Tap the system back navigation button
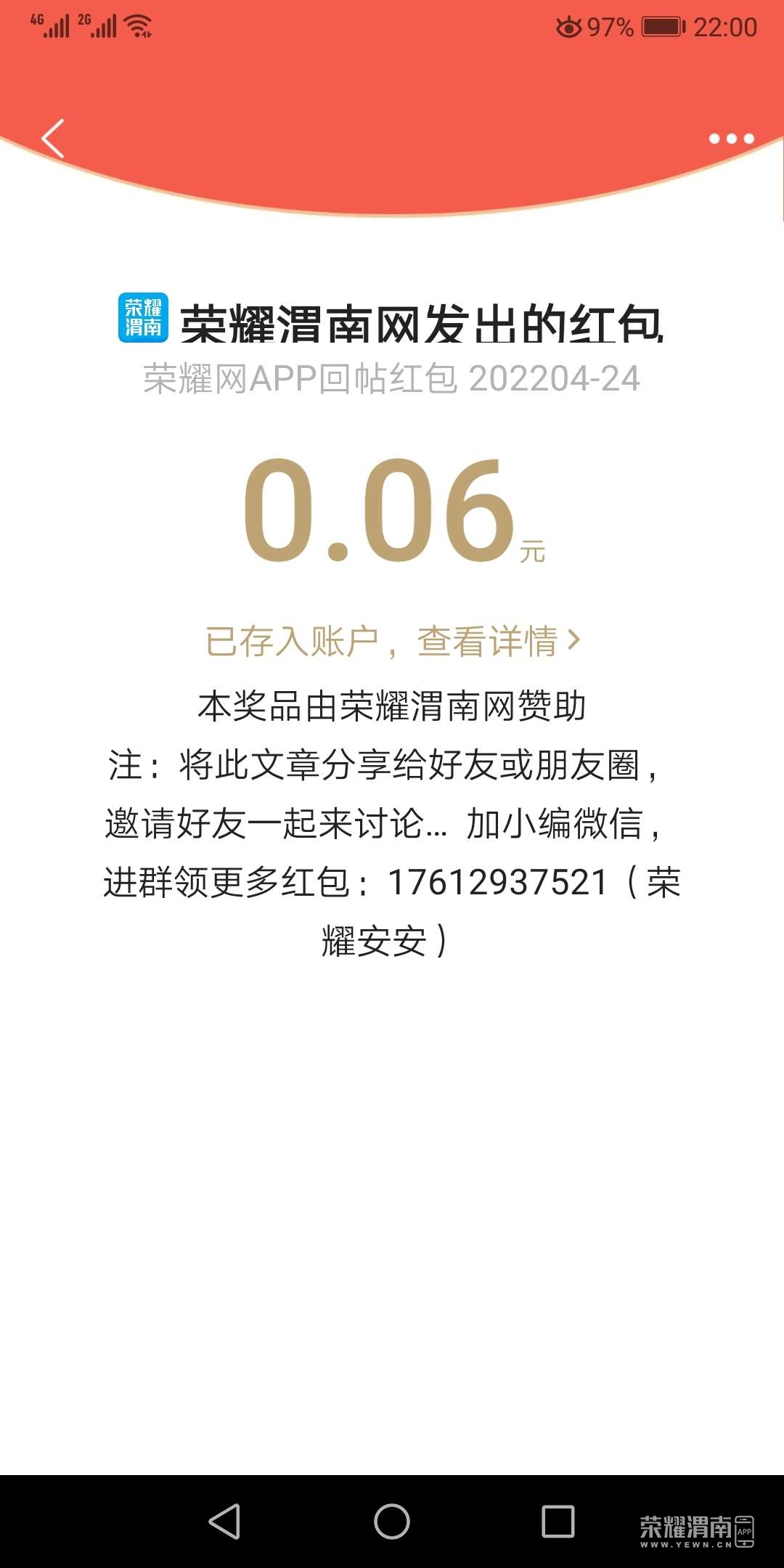The width and height of the screenshot is (784, 1568). pyautogui.click(x=225, y=1521)
